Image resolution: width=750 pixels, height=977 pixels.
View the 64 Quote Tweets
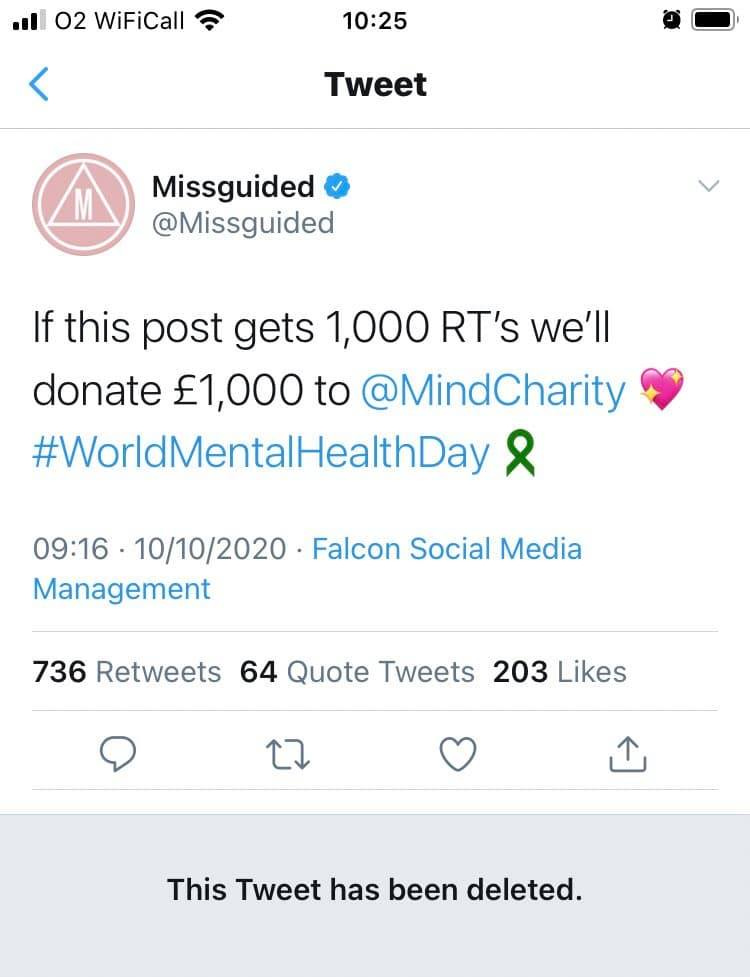point(357,672)
